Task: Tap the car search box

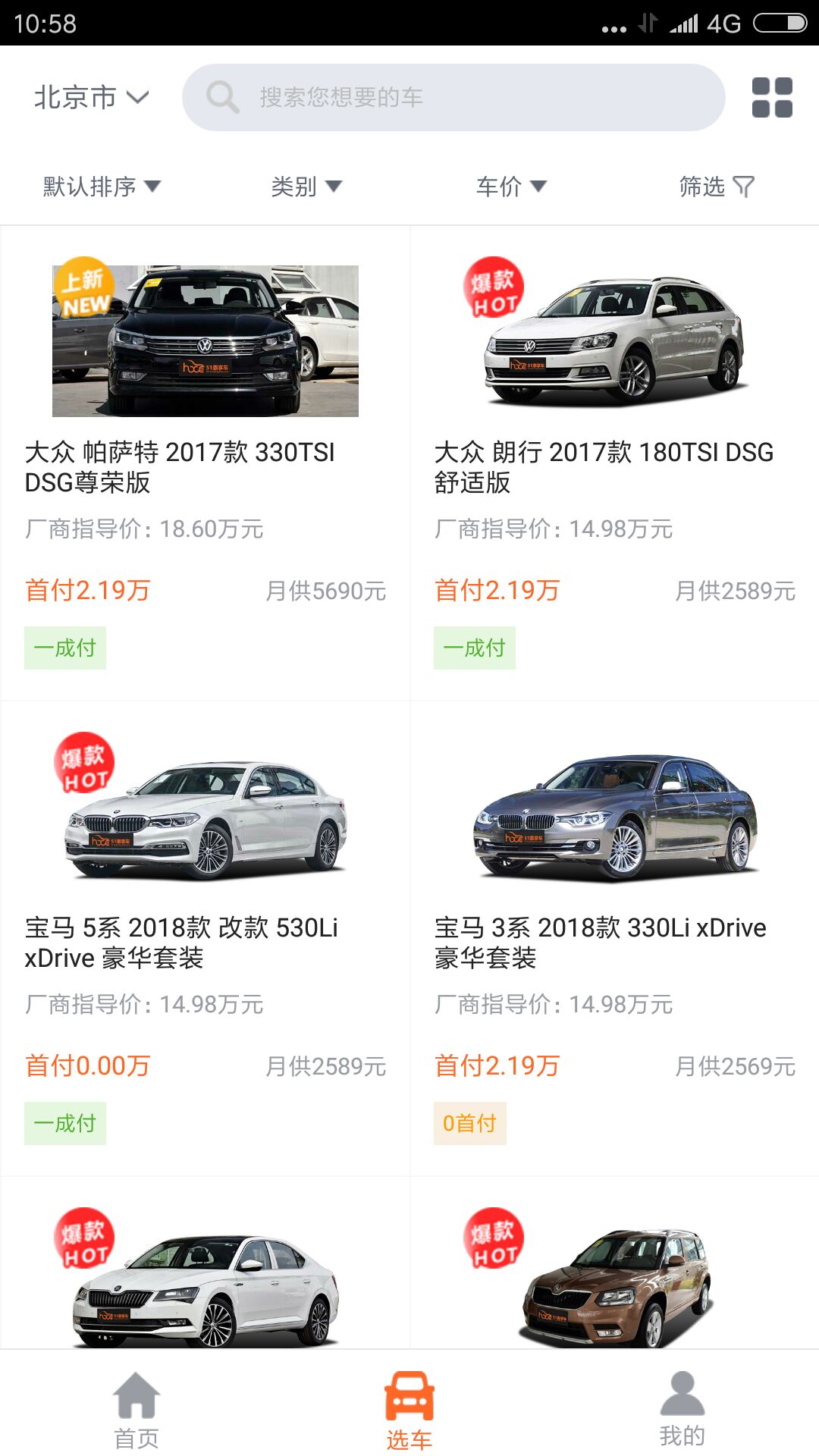Action: coord(453,97)
